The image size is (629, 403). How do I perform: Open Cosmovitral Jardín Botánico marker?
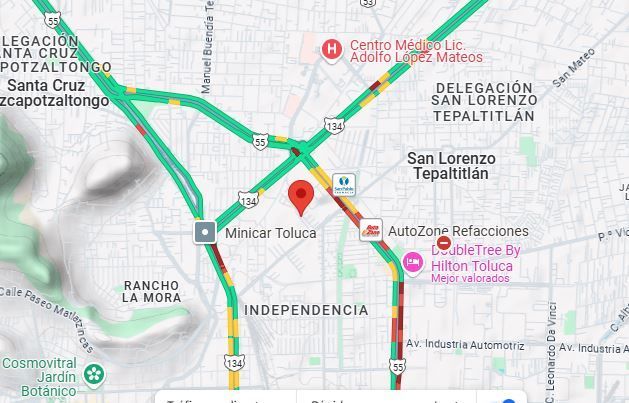coord(94,374)
